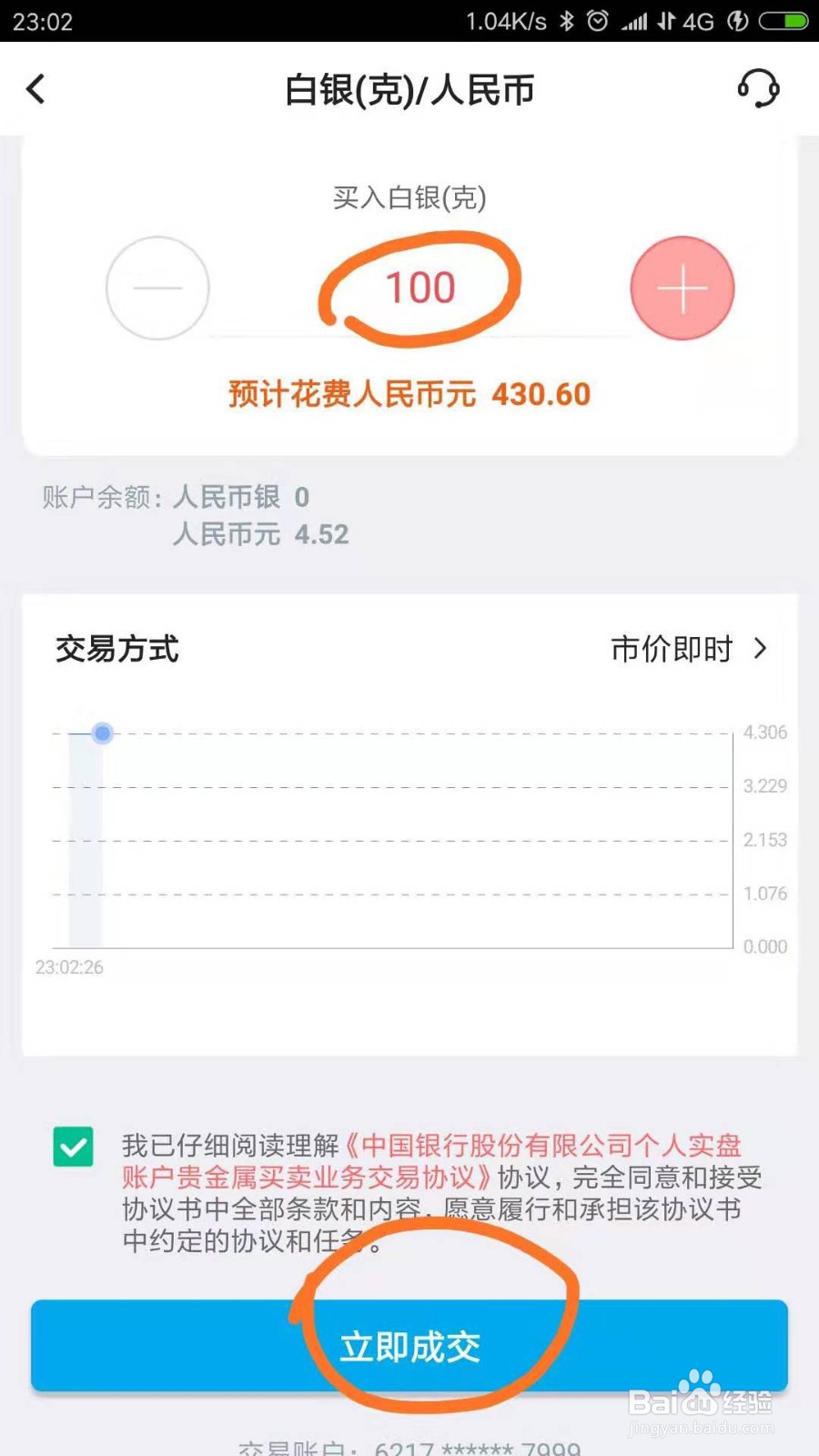This screenshot has height=1456, width=819.
Task: Tap the 立即成交 button to confirm trade
Action: (409, 1348)
